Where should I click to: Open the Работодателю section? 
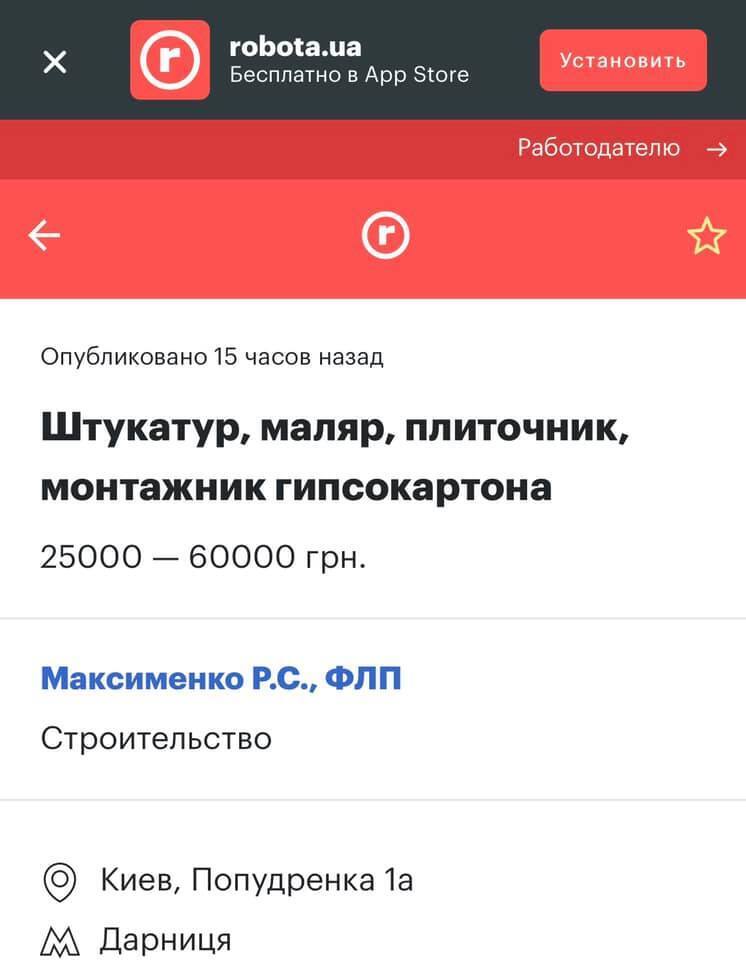point(598,148)
